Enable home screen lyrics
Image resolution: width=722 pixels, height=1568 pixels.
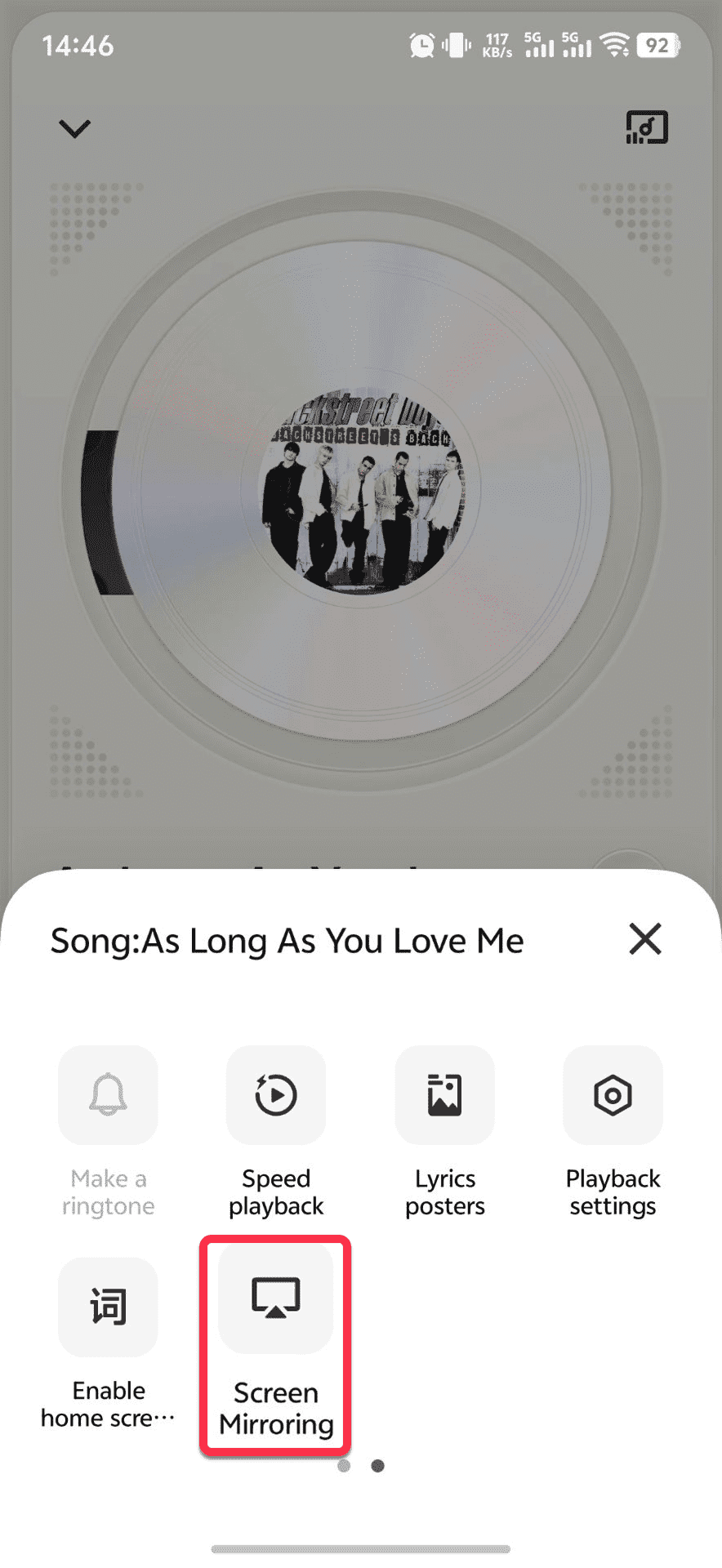click(x=108, y=1308)
